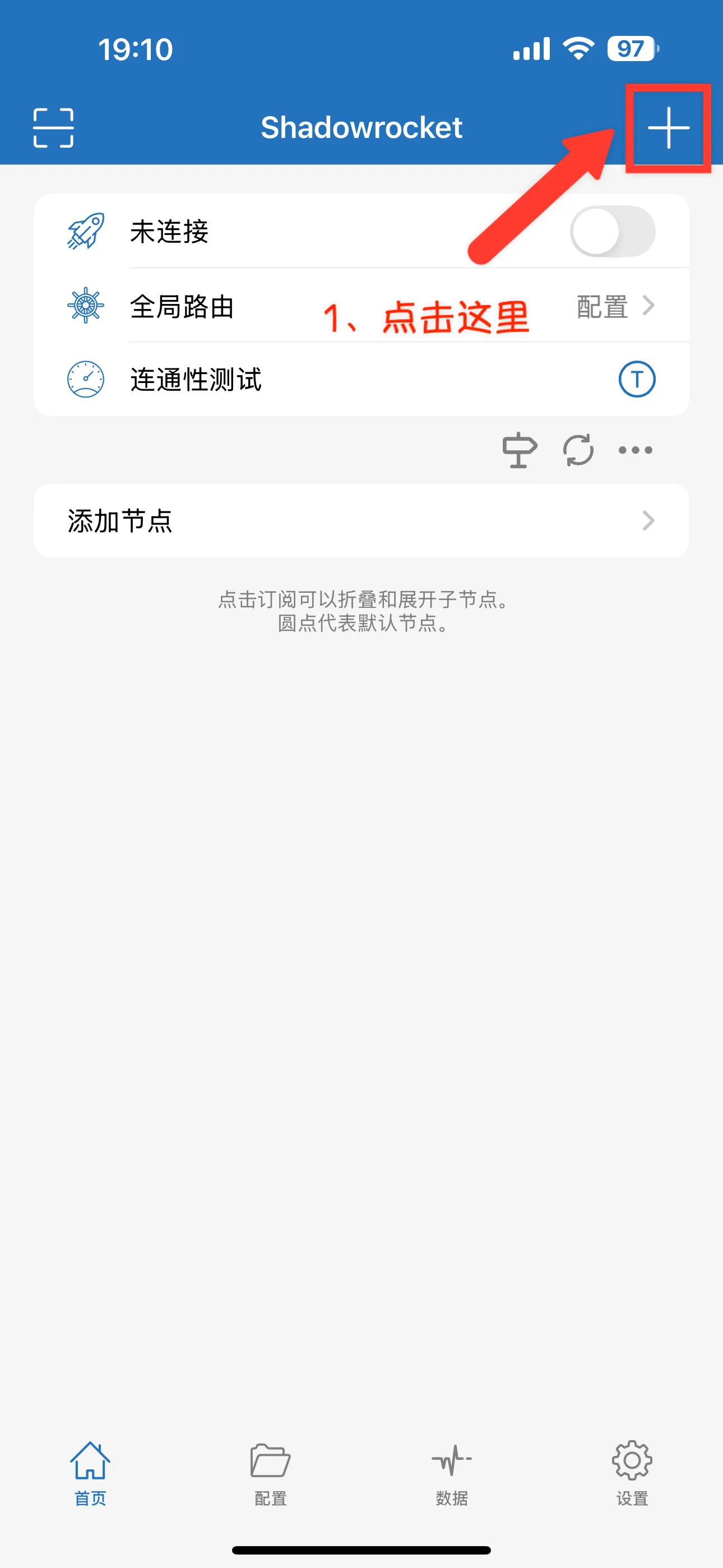Open the 添加节点 row
The width and height of the screenshot is (723, 1568).
pos(361,520)
